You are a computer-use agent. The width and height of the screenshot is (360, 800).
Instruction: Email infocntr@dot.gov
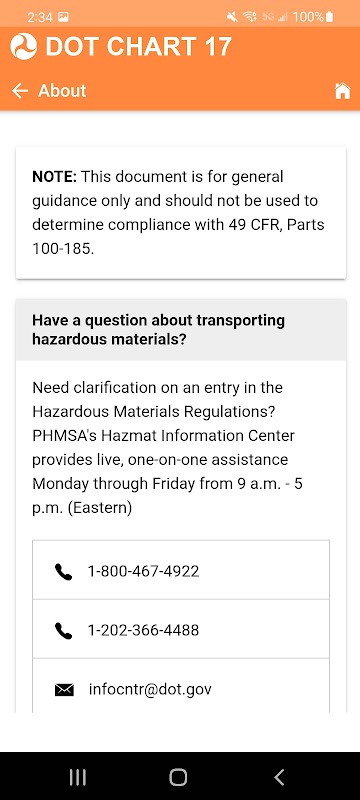click(x=181, y=686)
